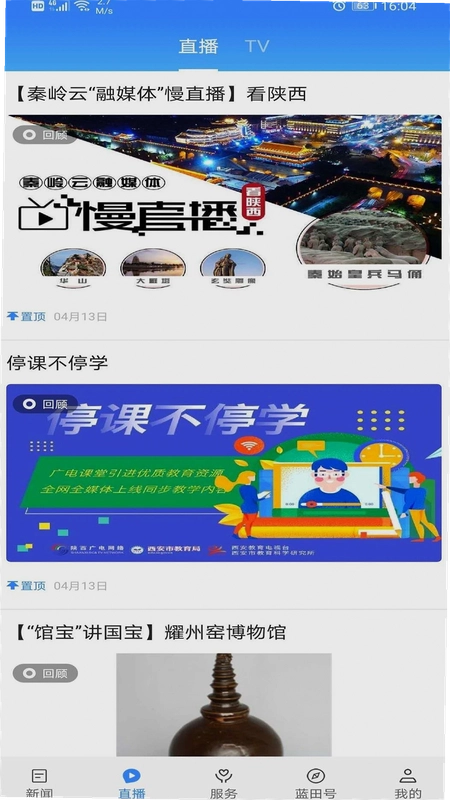Open the 停课不停学 live card
Viewport: 450px width, 800px height.
point(224,472)
